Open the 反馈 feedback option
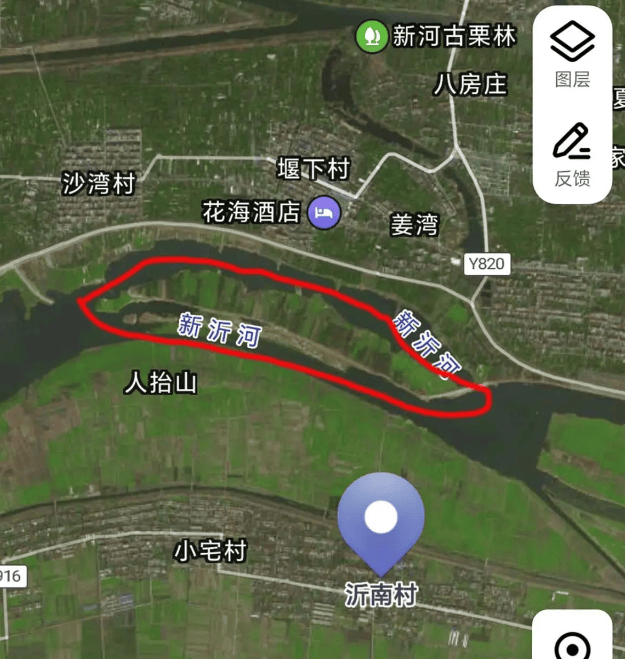The image size is (625, 659). click(572, 153)
